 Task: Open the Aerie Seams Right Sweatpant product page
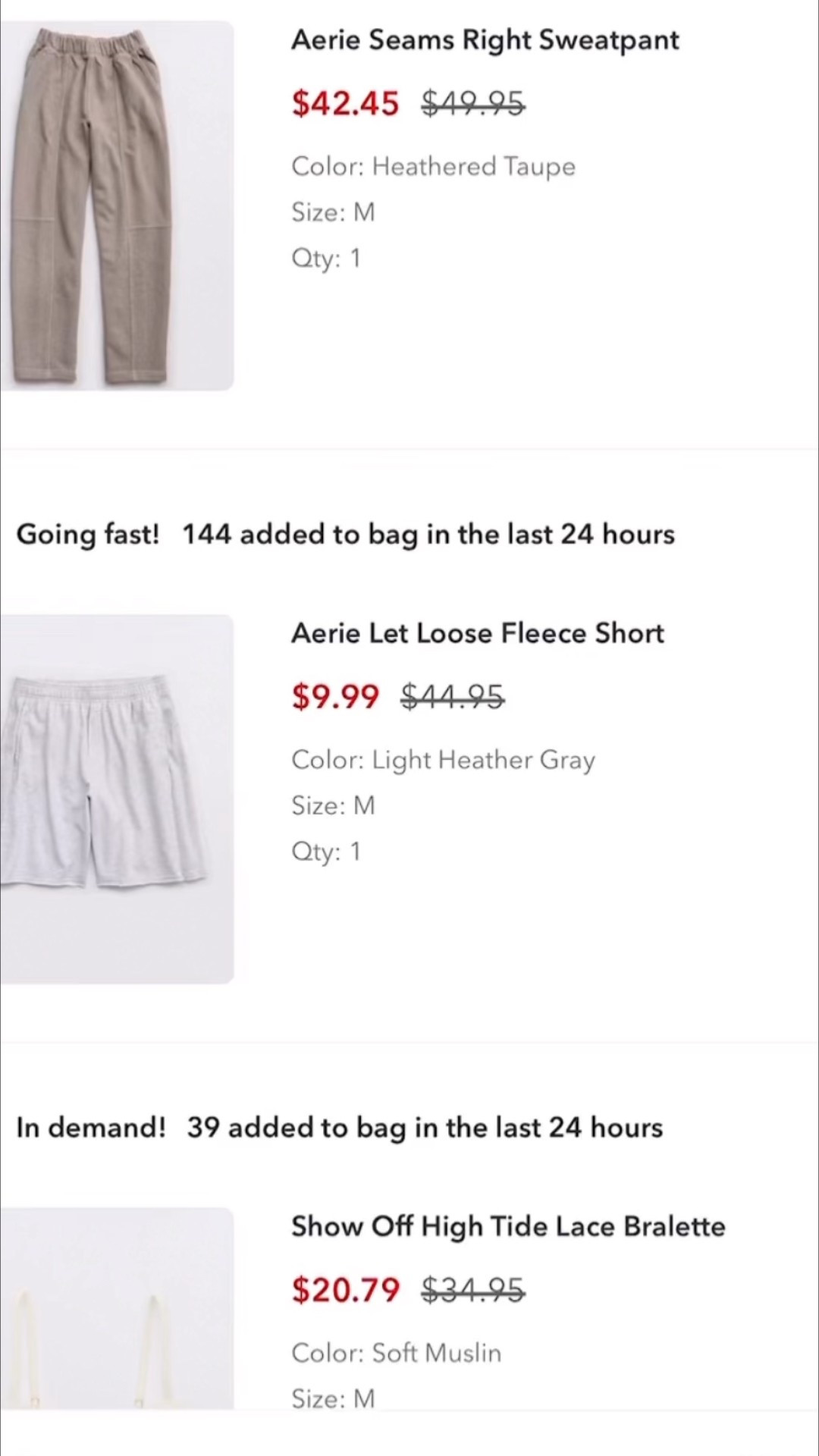485,39
